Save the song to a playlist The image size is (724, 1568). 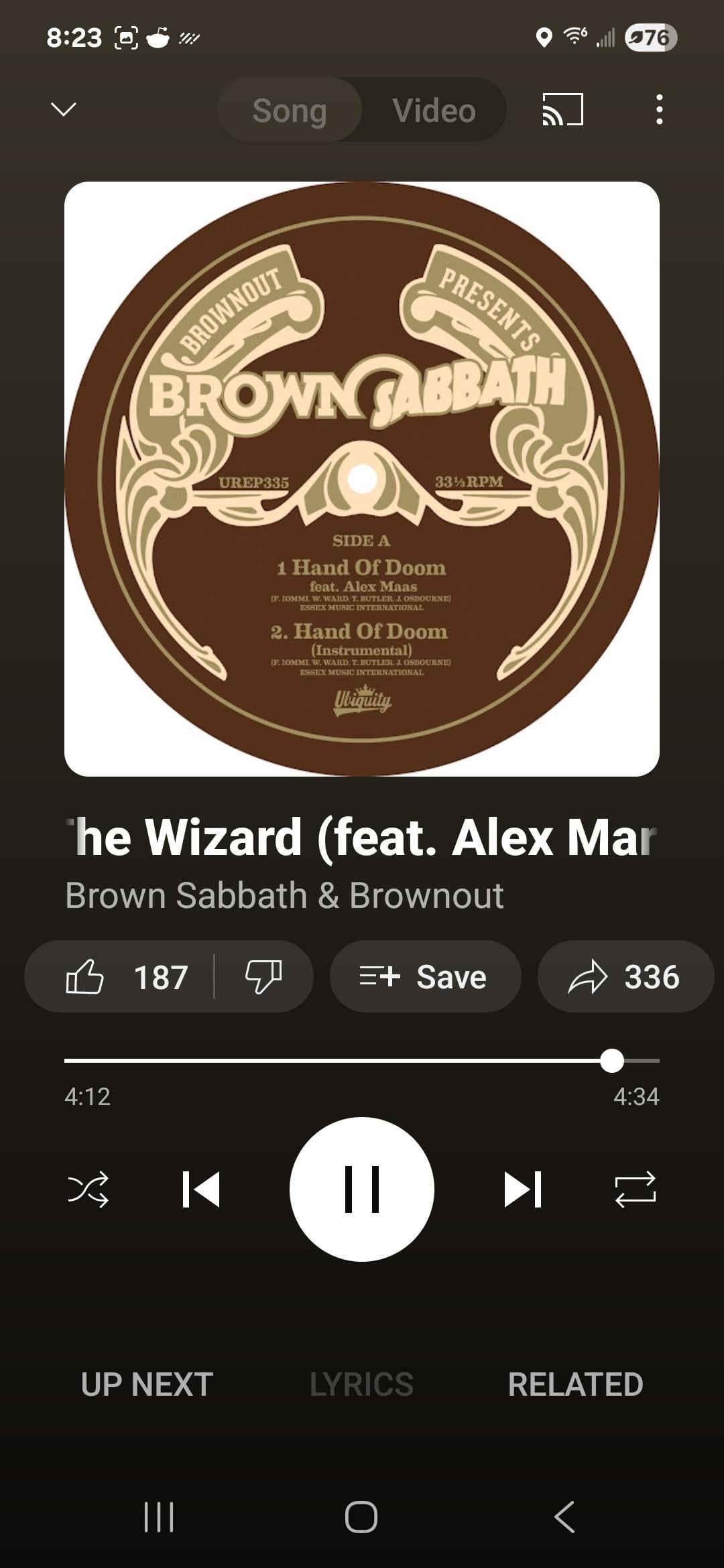click(425, 976)
